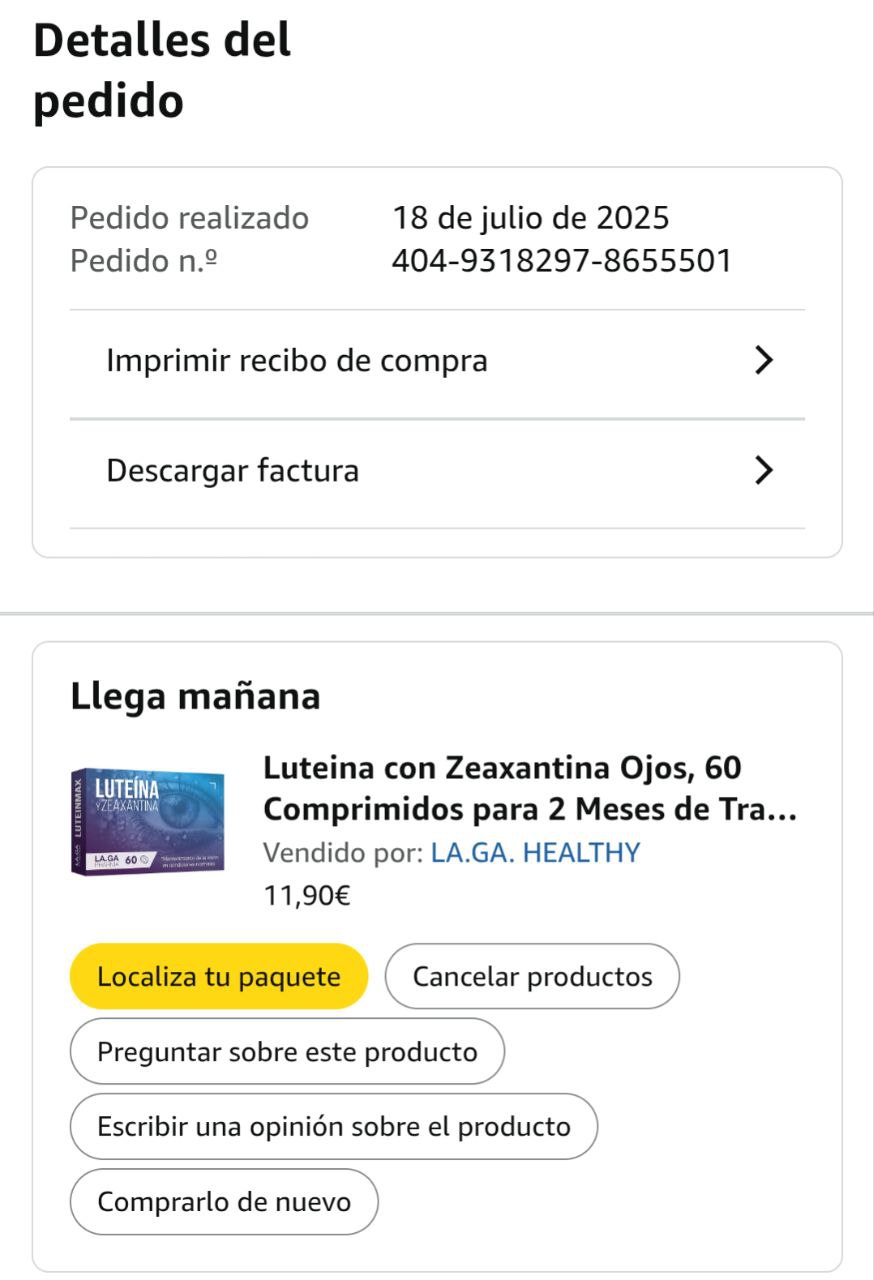Write a review via Escribir una opinión
The height and width of the screenshot is (1280, 874).
(x=333, y=1127)
